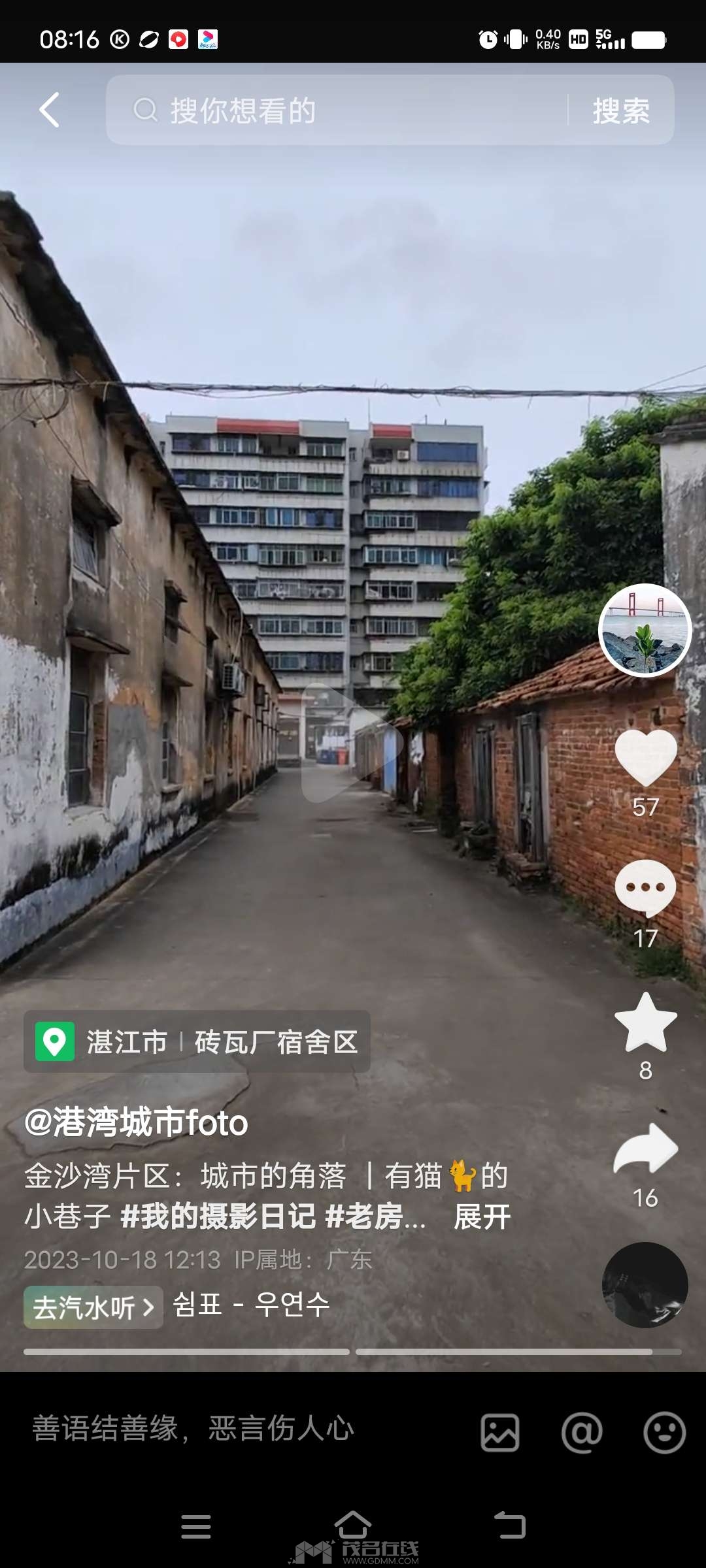Open the comments bubble icon
The width and height of the screenshot is (706, 1568).
click(645, 889)
